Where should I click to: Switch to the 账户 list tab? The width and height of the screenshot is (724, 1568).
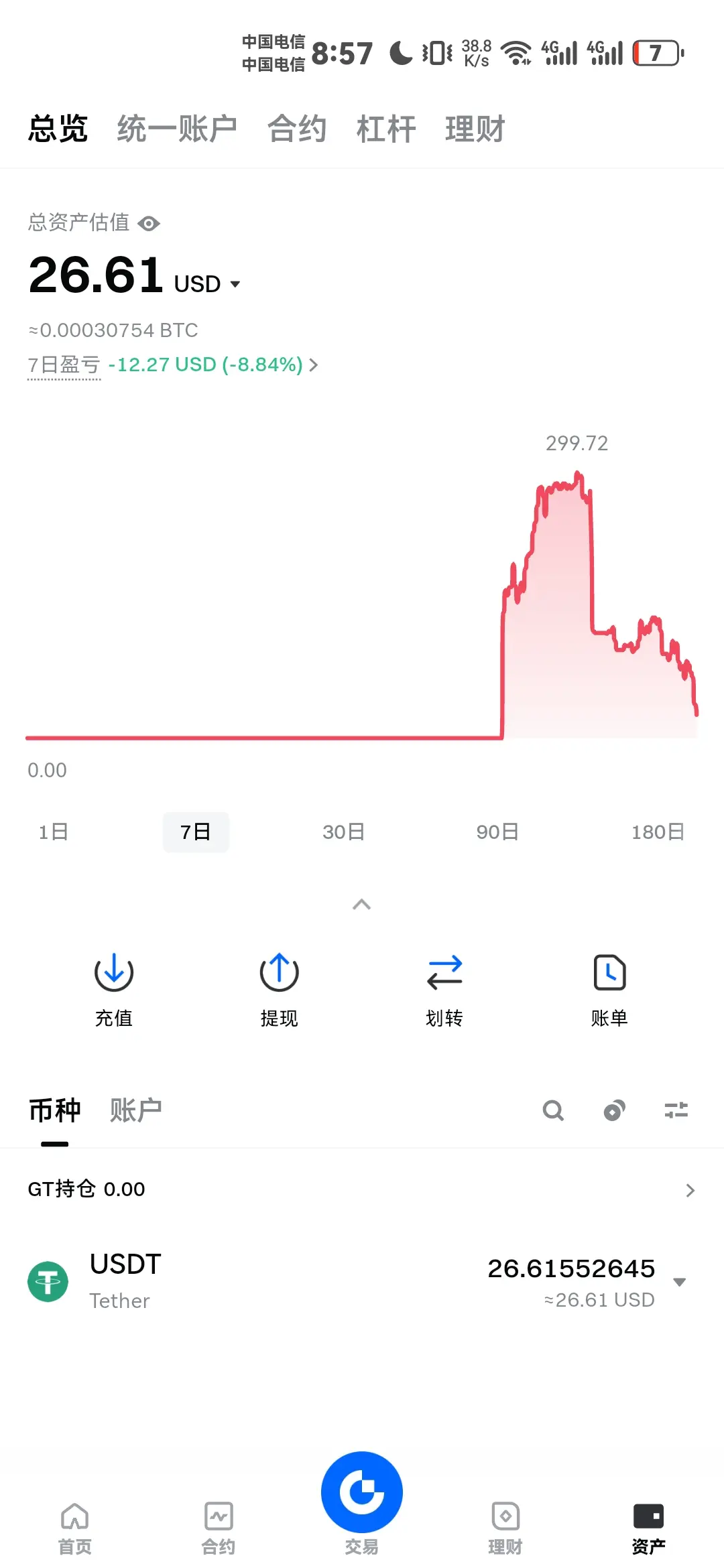tap(136, 1110)
